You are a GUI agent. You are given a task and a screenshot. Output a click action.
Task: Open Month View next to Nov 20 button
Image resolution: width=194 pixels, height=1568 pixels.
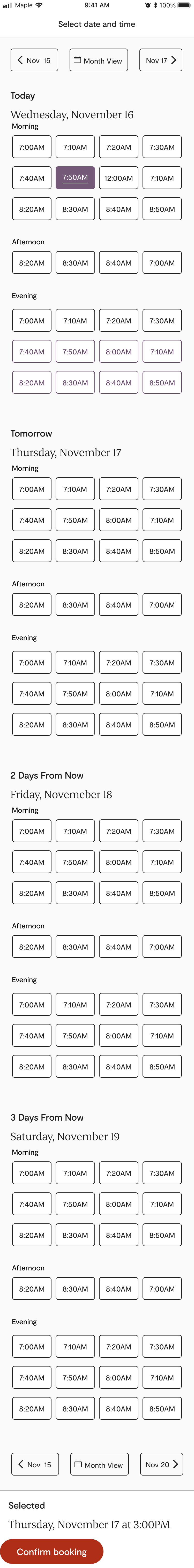(x=99, y=1464)
